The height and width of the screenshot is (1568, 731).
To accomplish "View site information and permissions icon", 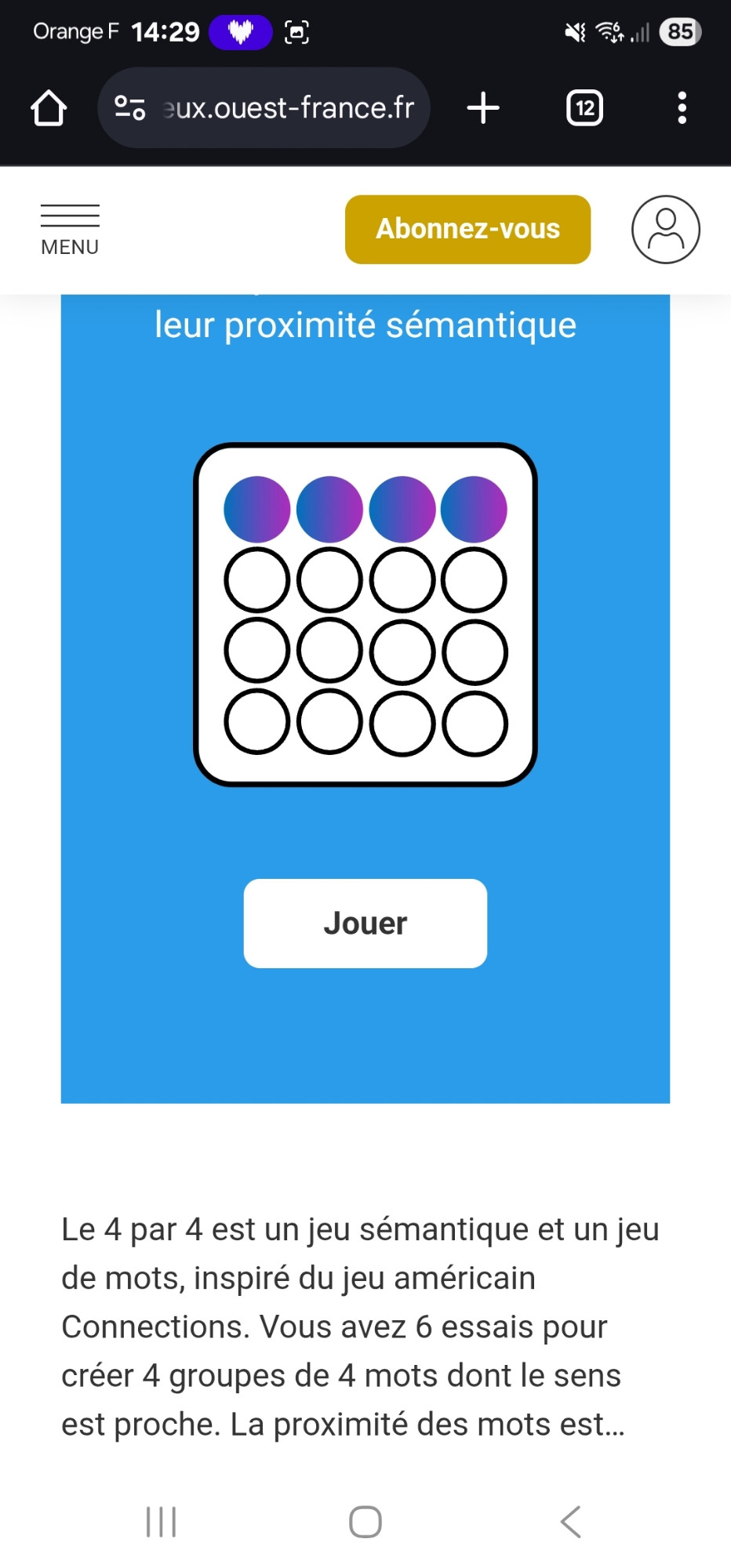I will 130,107.
